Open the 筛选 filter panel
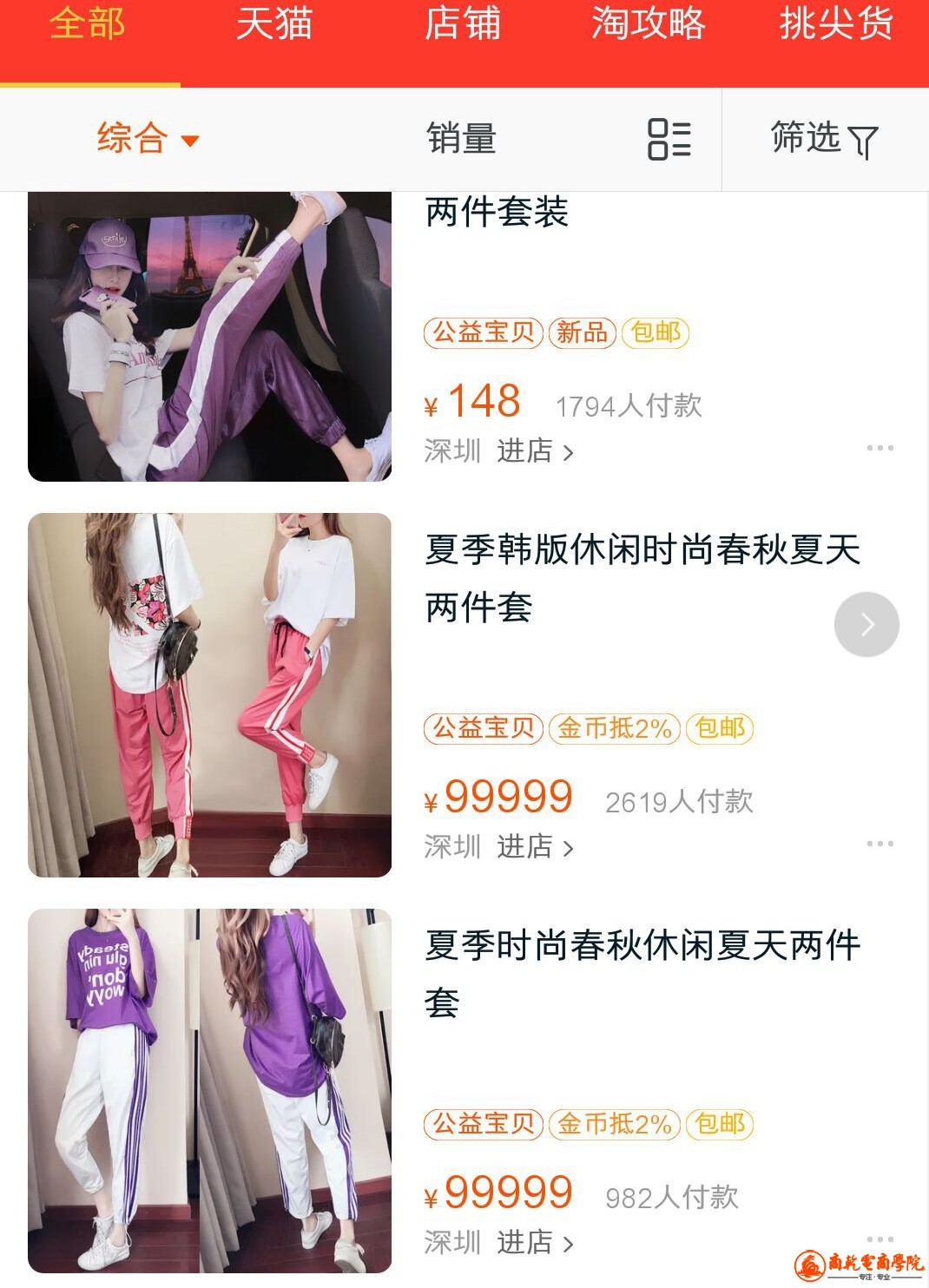Screen dimensions: 929x1288 click(824, 139)
